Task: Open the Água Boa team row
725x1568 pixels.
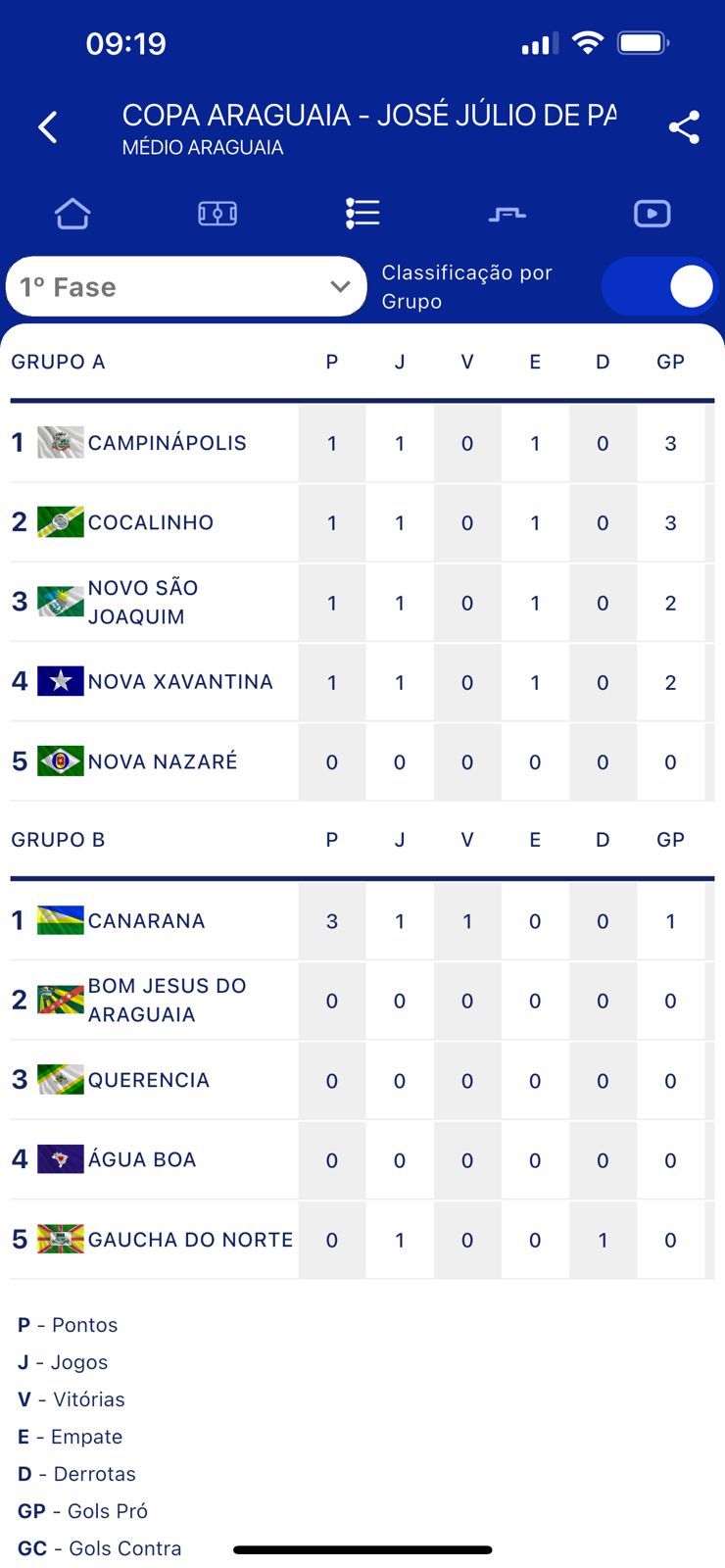Action: [142, 1159]
